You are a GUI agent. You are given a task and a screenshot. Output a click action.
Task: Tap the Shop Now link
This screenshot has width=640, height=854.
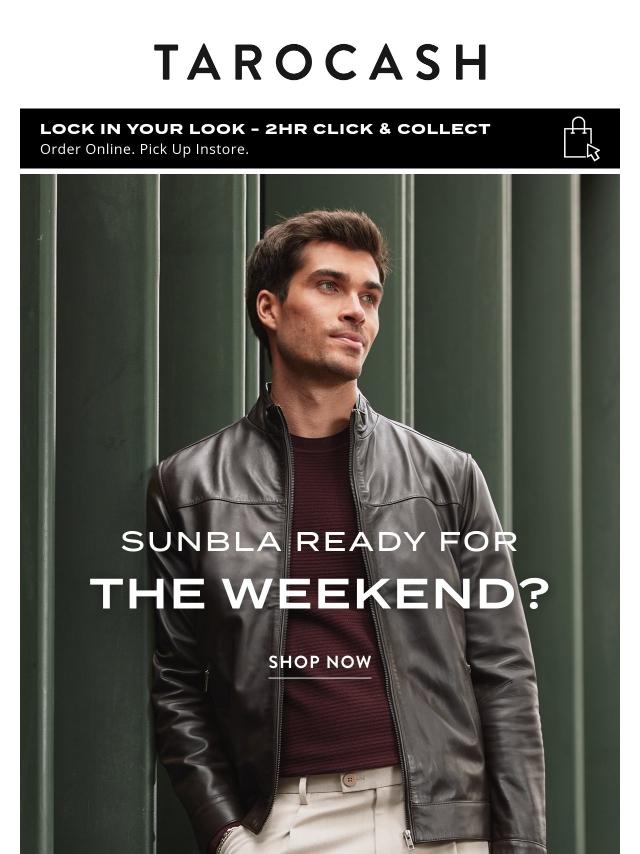coord(320,662)
